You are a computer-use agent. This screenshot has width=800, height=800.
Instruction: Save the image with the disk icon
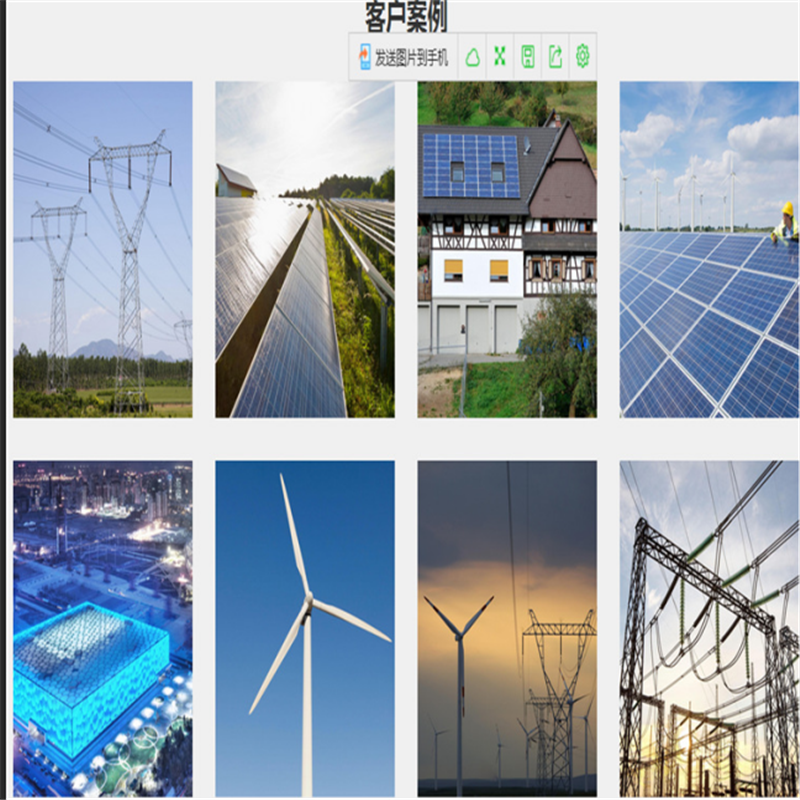pos(528,56)
